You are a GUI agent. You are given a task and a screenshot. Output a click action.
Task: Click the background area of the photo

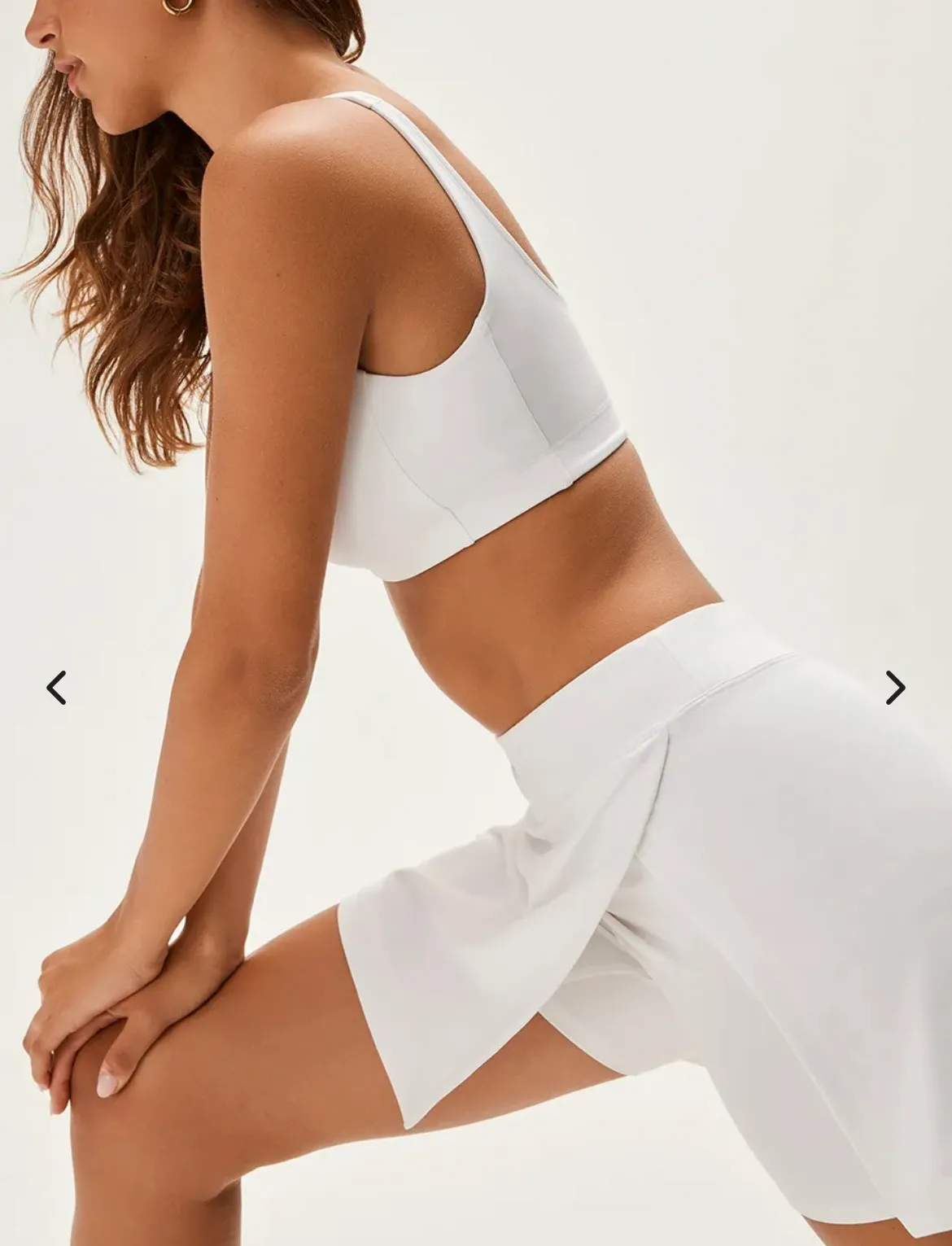click(773, 244)
